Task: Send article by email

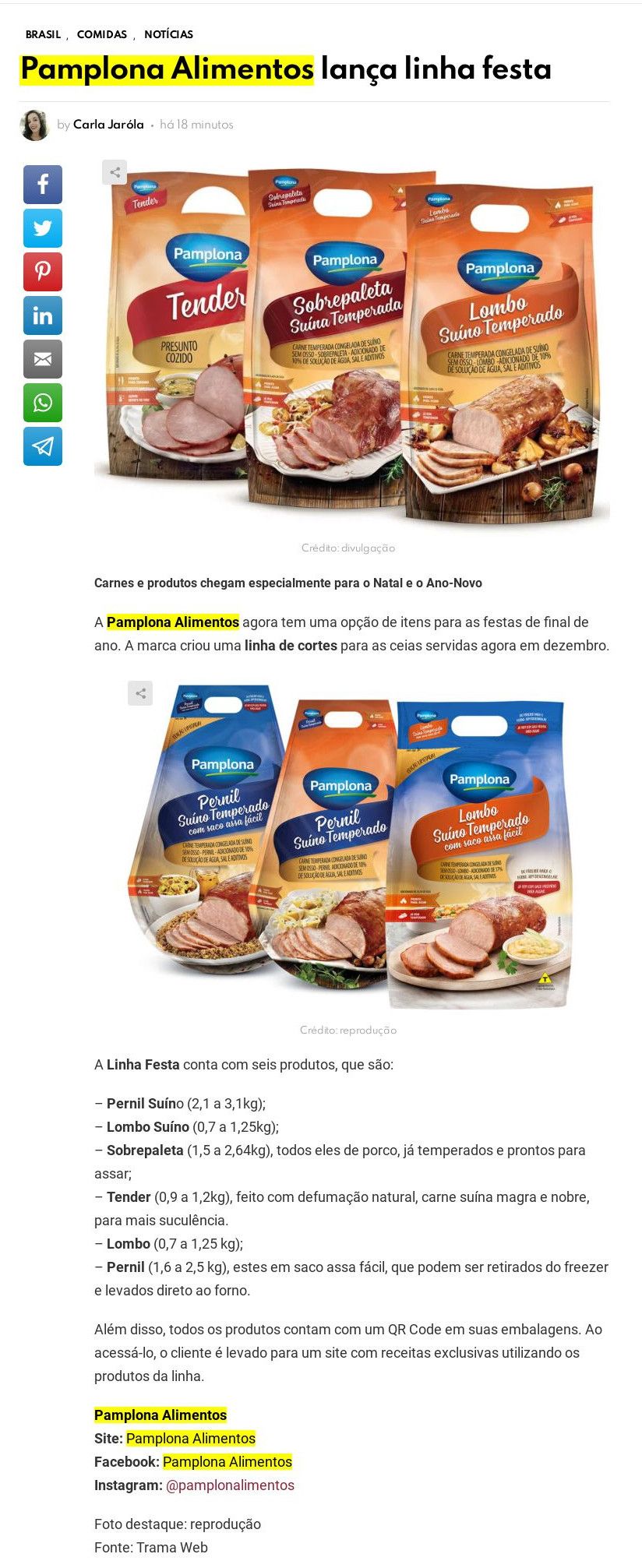Action: 43,359
